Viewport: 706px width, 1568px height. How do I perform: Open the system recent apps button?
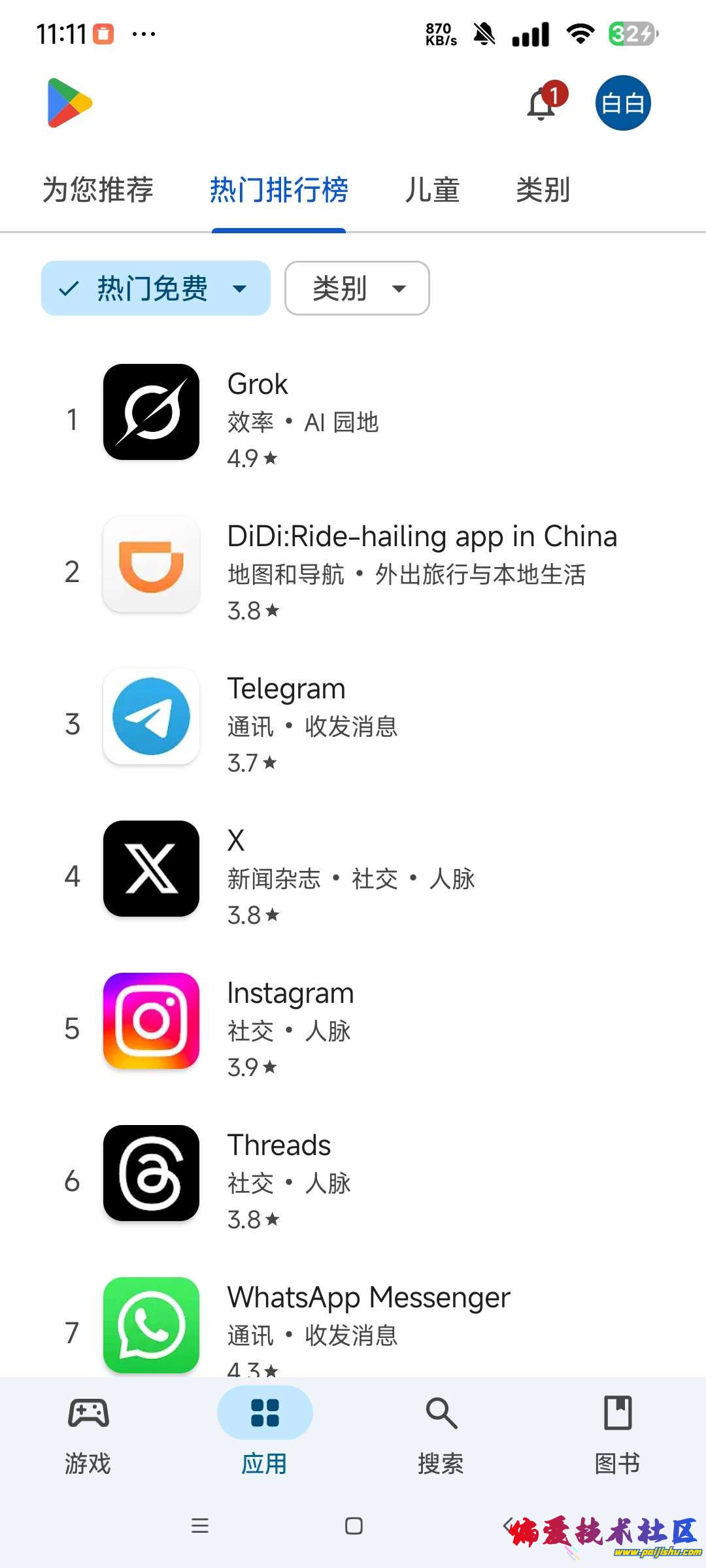click(x=200, y=1526)
